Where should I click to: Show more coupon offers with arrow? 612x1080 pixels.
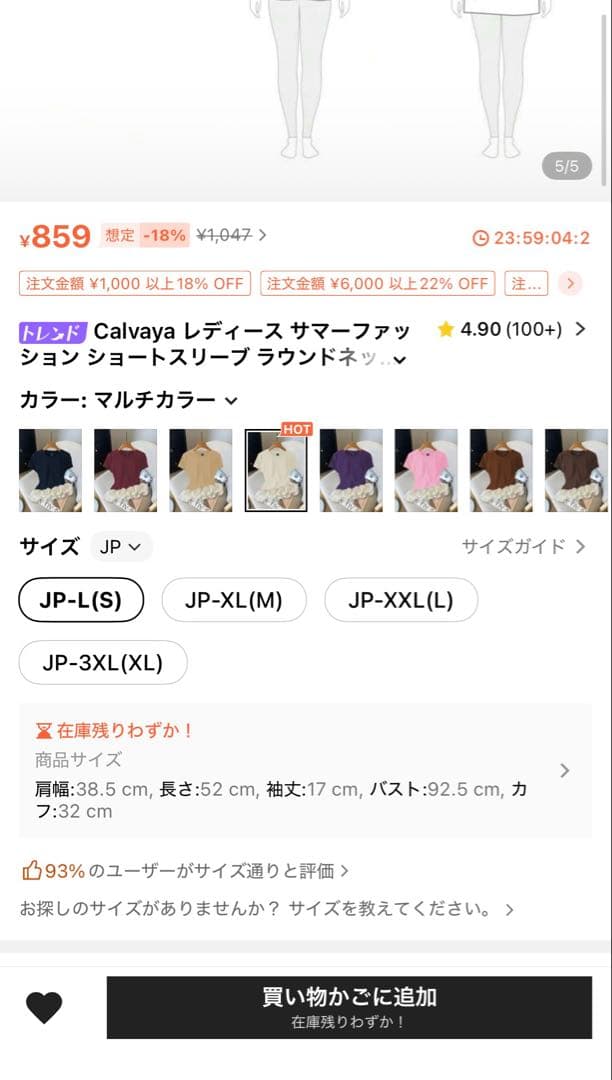click(x=570, y=283)
